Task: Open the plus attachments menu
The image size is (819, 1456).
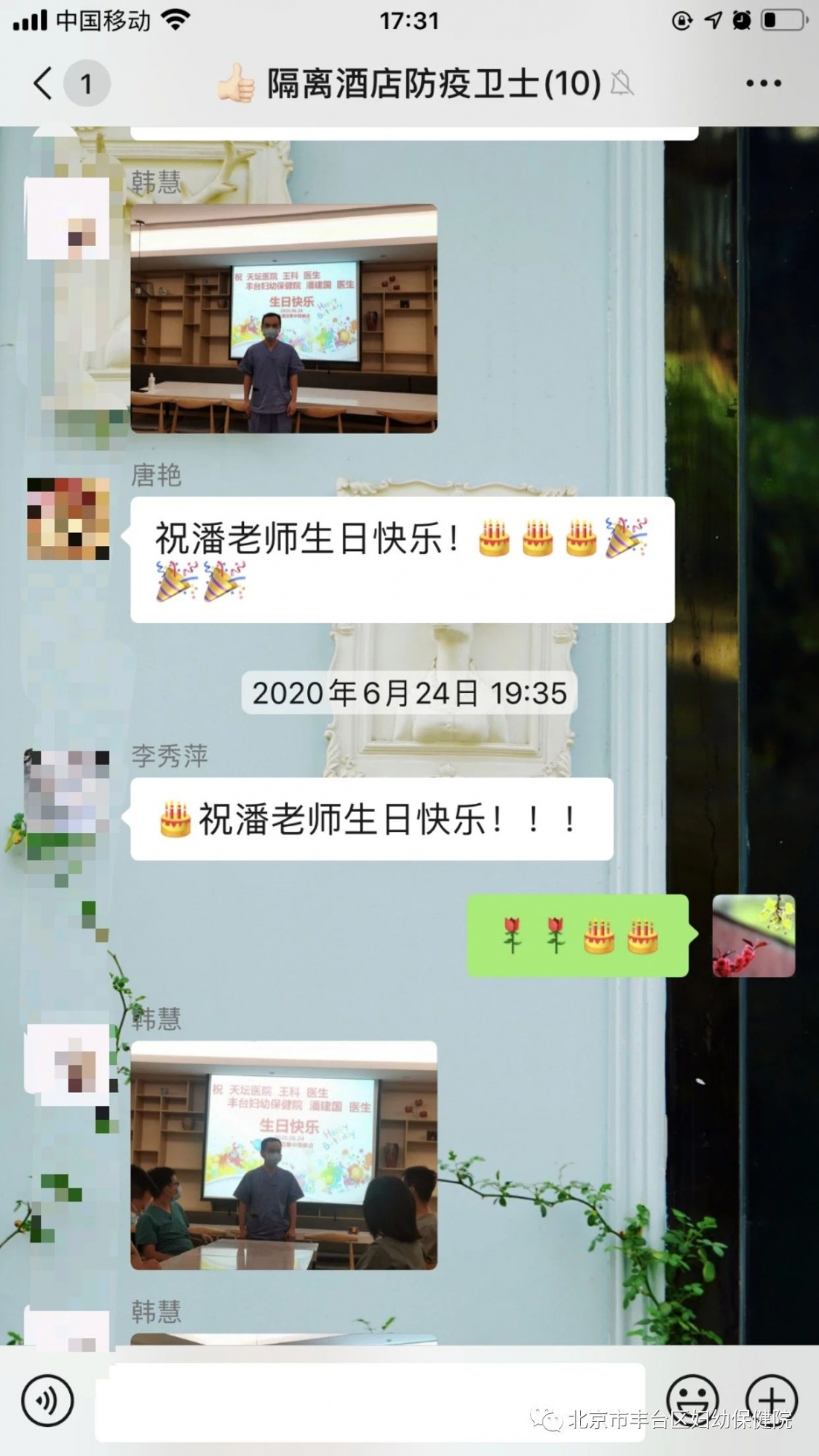Action: (x=772, y=1400)
